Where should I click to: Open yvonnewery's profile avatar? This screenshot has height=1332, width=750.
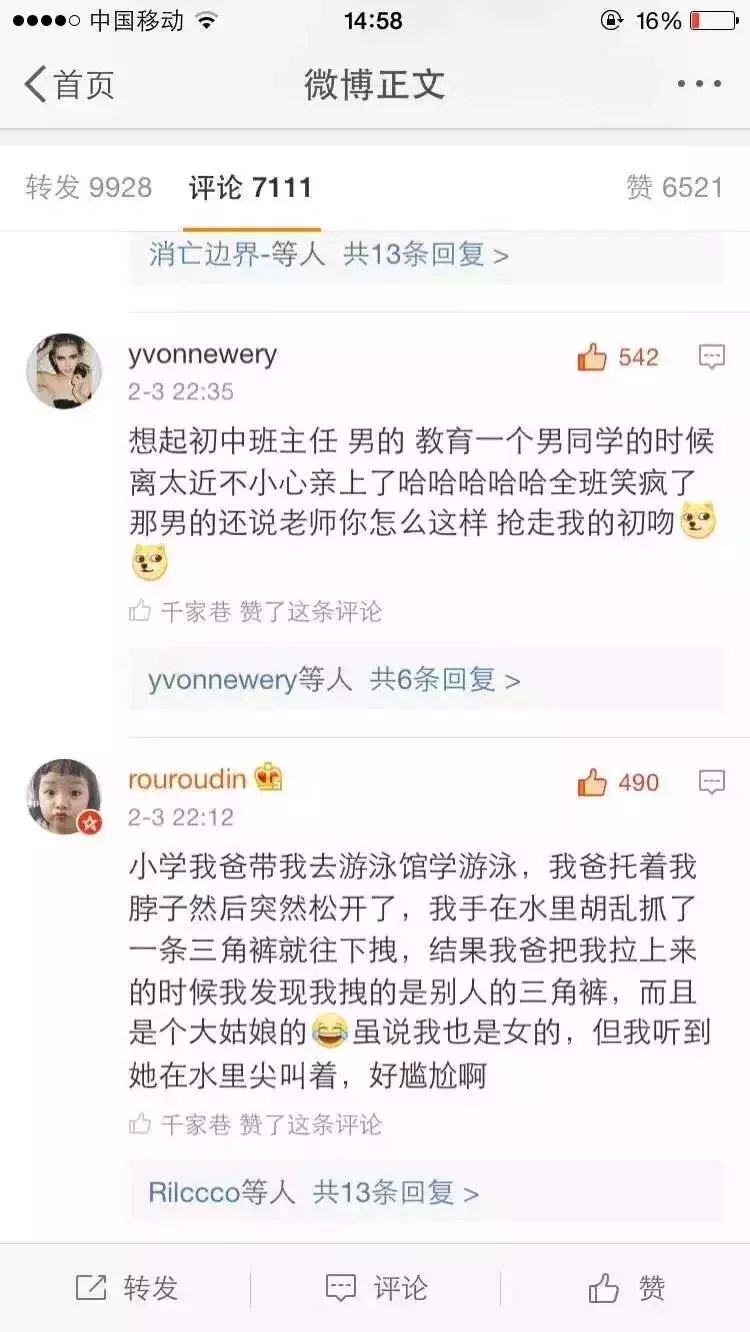click(63, 371)
